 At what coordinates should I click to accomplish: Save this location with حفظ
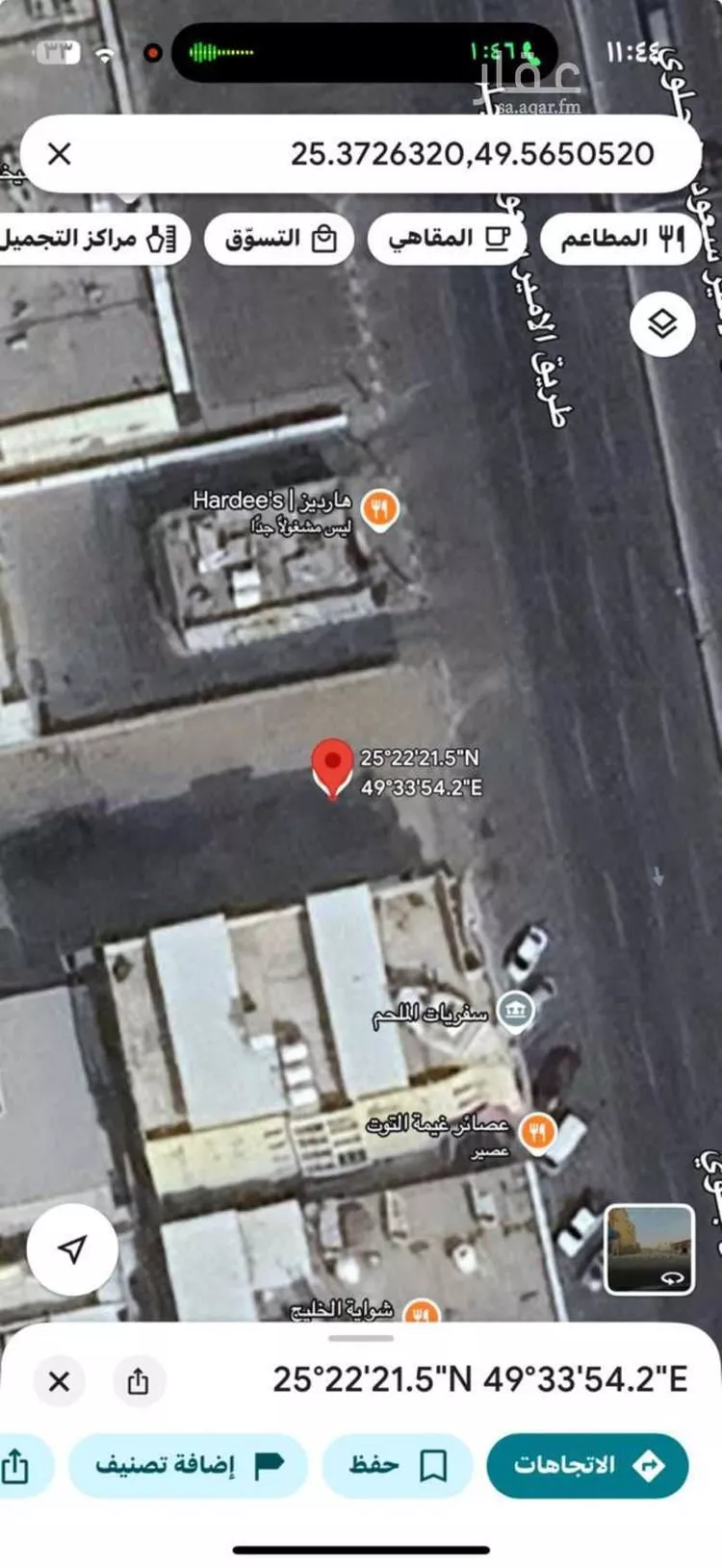click(397, 1465)
